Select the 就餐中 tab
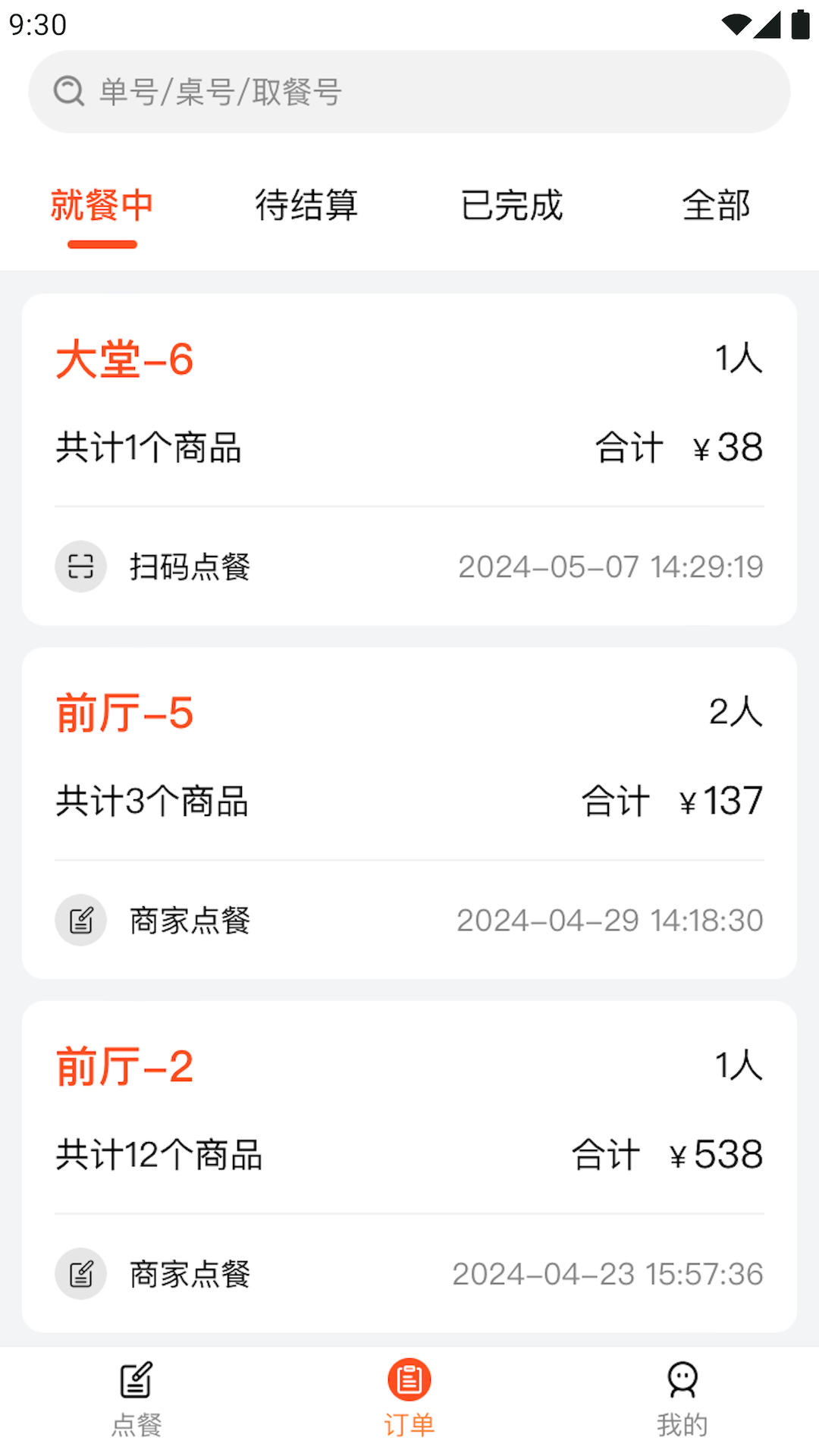The width and height of the screenshot is (819, 1456). point(102,206)
